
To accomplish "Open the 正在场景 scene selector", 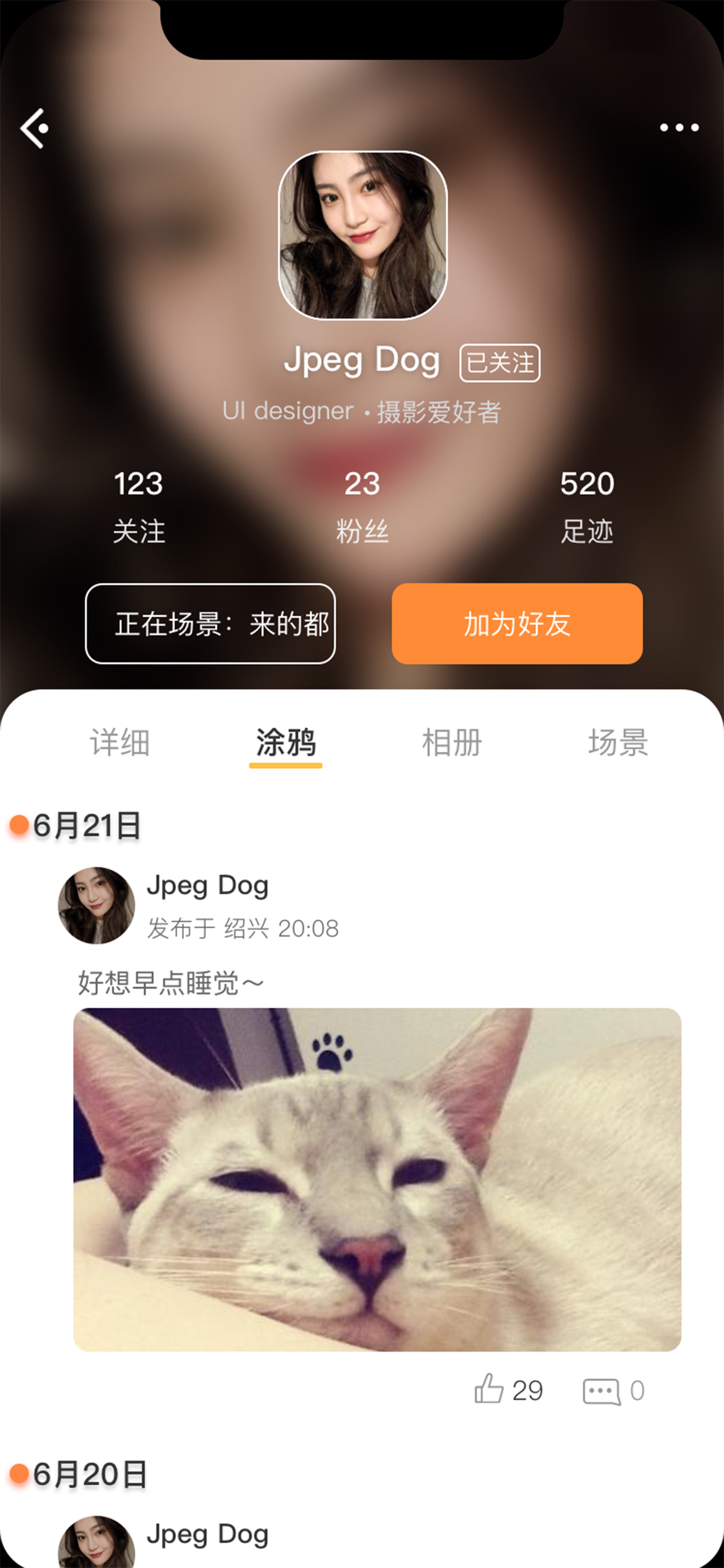I will click(210, 623).
